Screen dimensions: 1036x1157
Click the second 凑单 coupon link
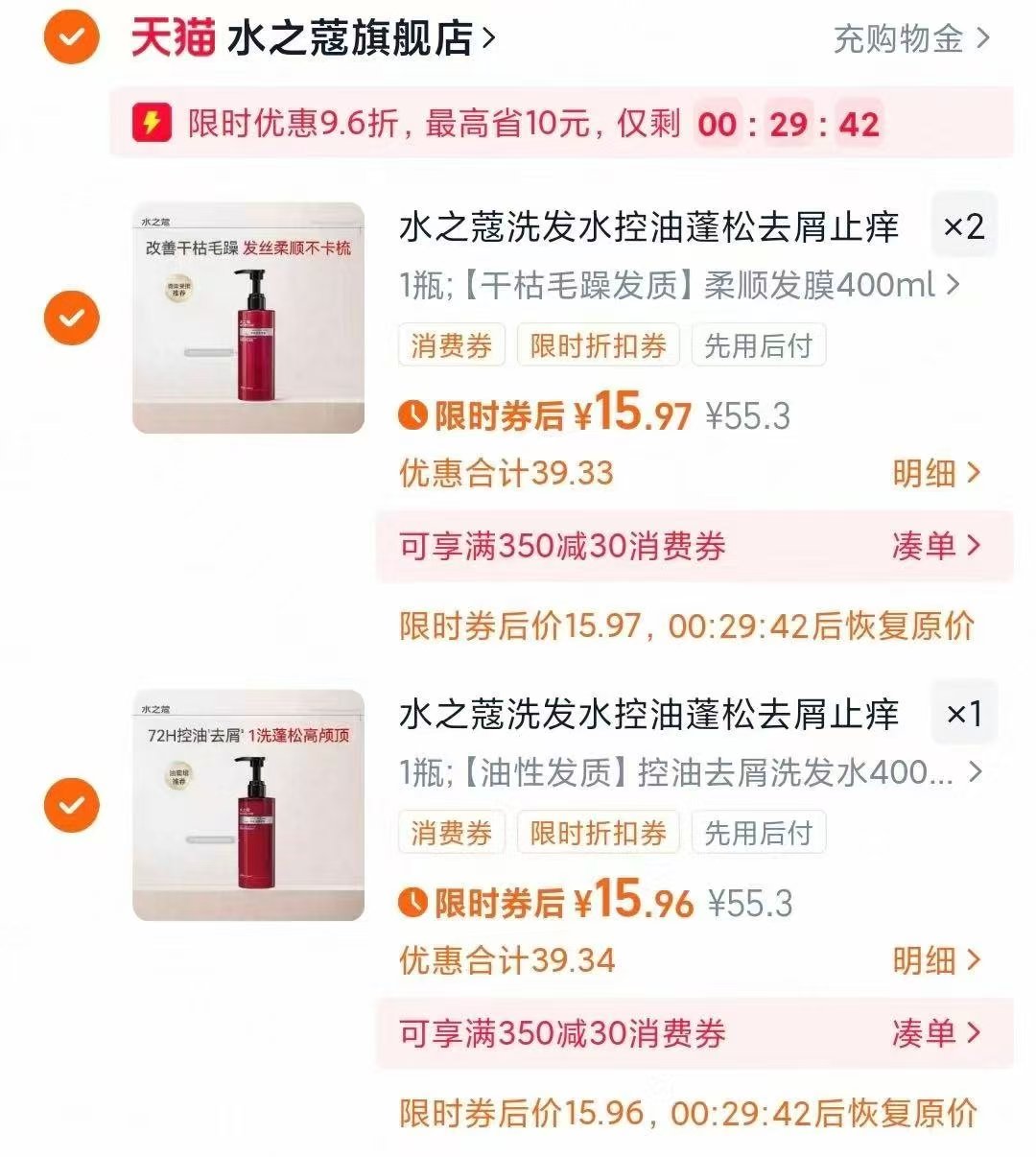click(x=928, y=1033)
